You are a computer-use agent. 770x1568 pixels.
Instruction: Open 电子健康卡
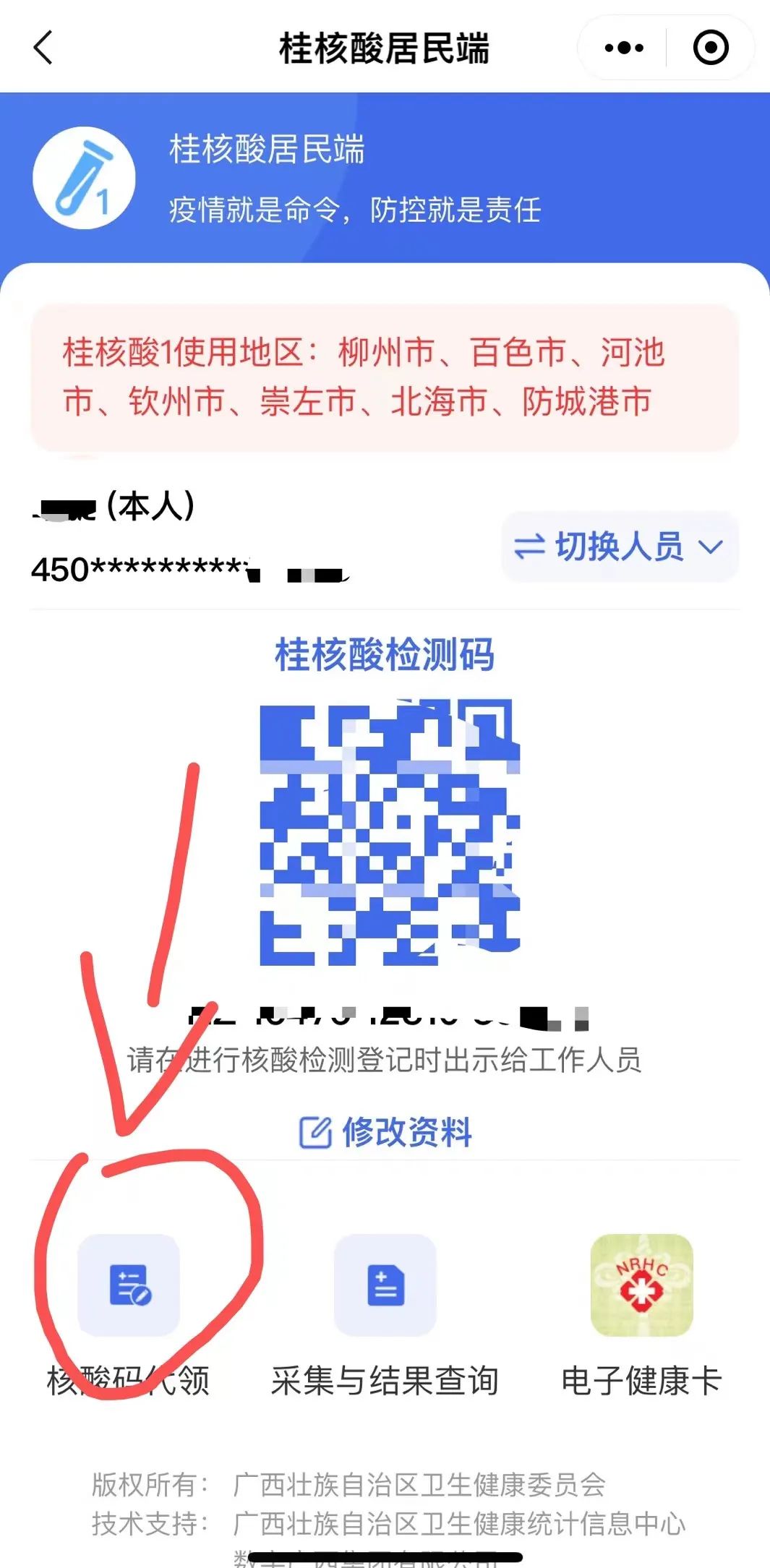641,1285
